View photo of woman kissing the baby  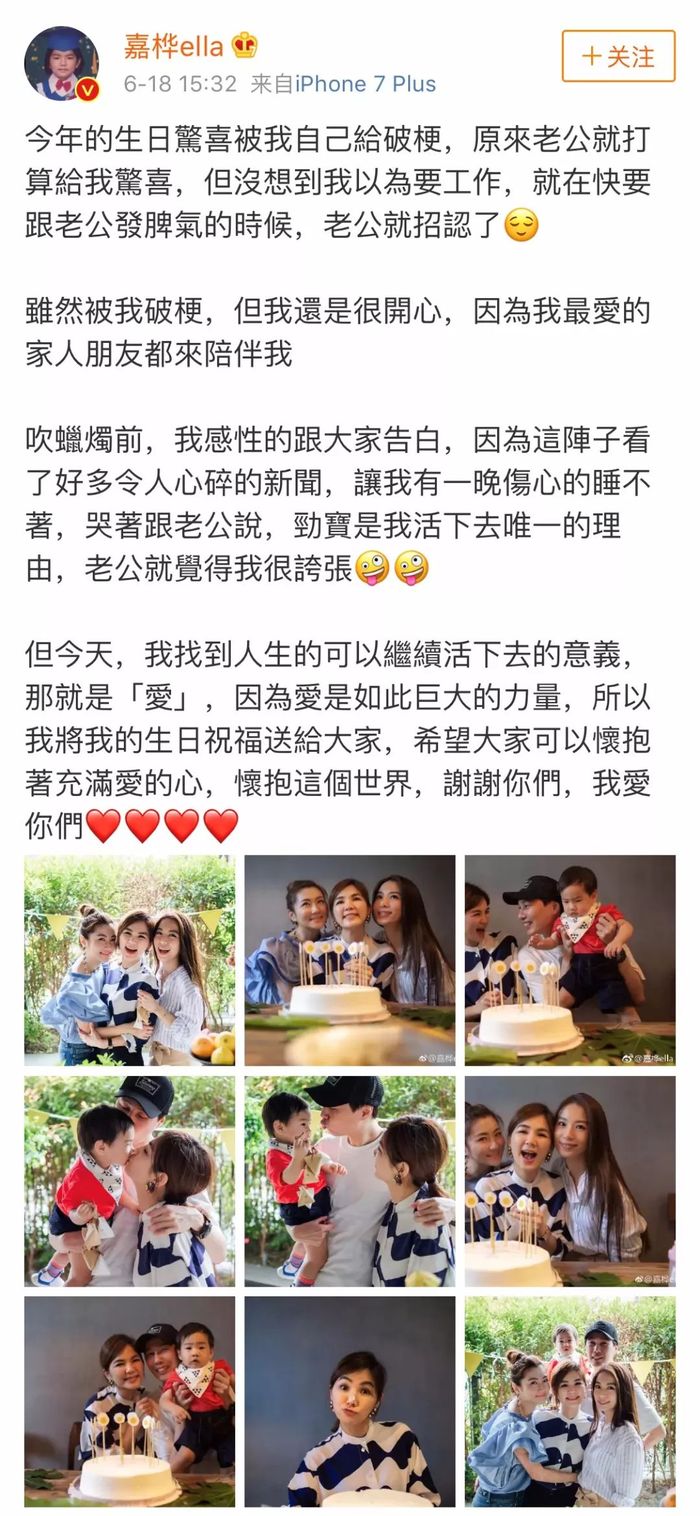coord(130,1180)
